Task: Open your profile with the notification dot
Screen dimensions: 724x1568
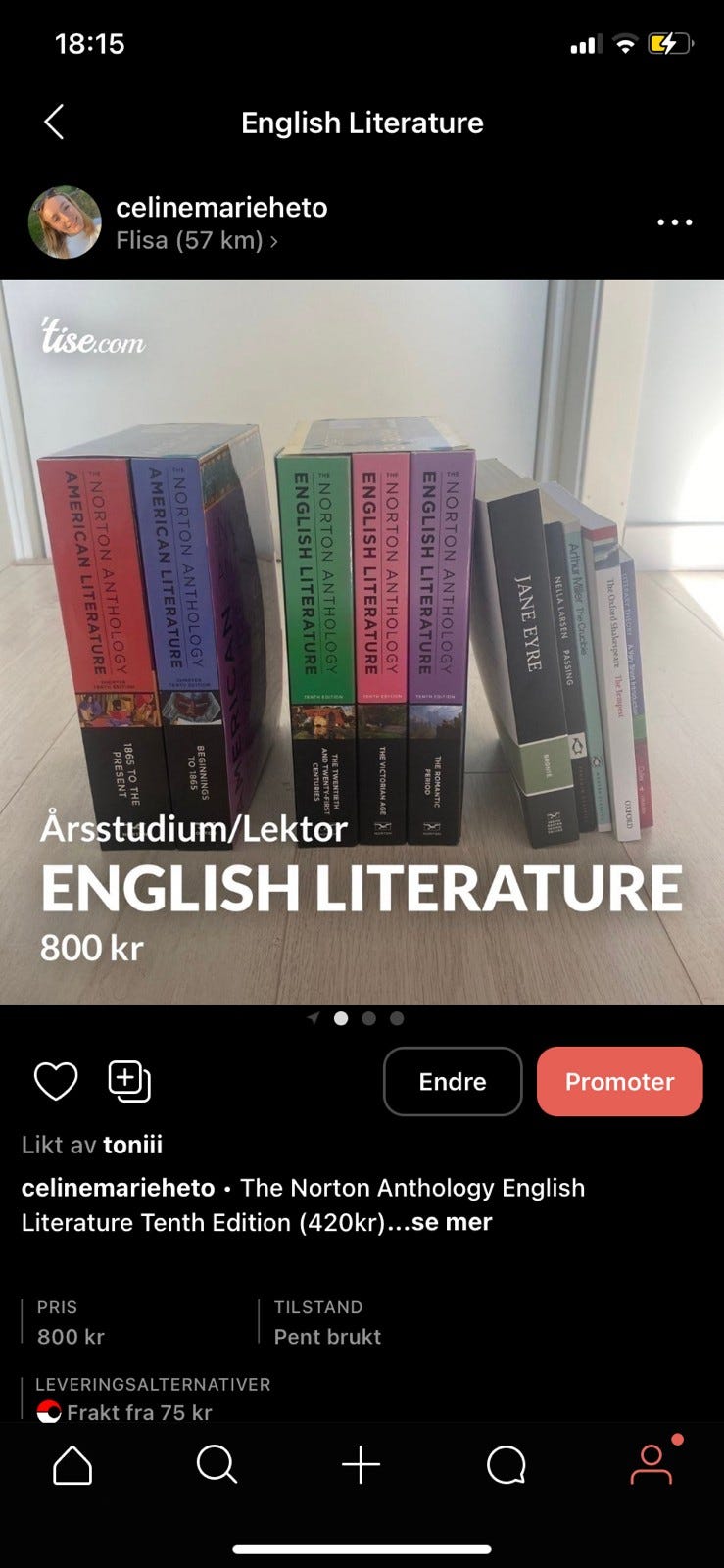Action: (652, 1466)
